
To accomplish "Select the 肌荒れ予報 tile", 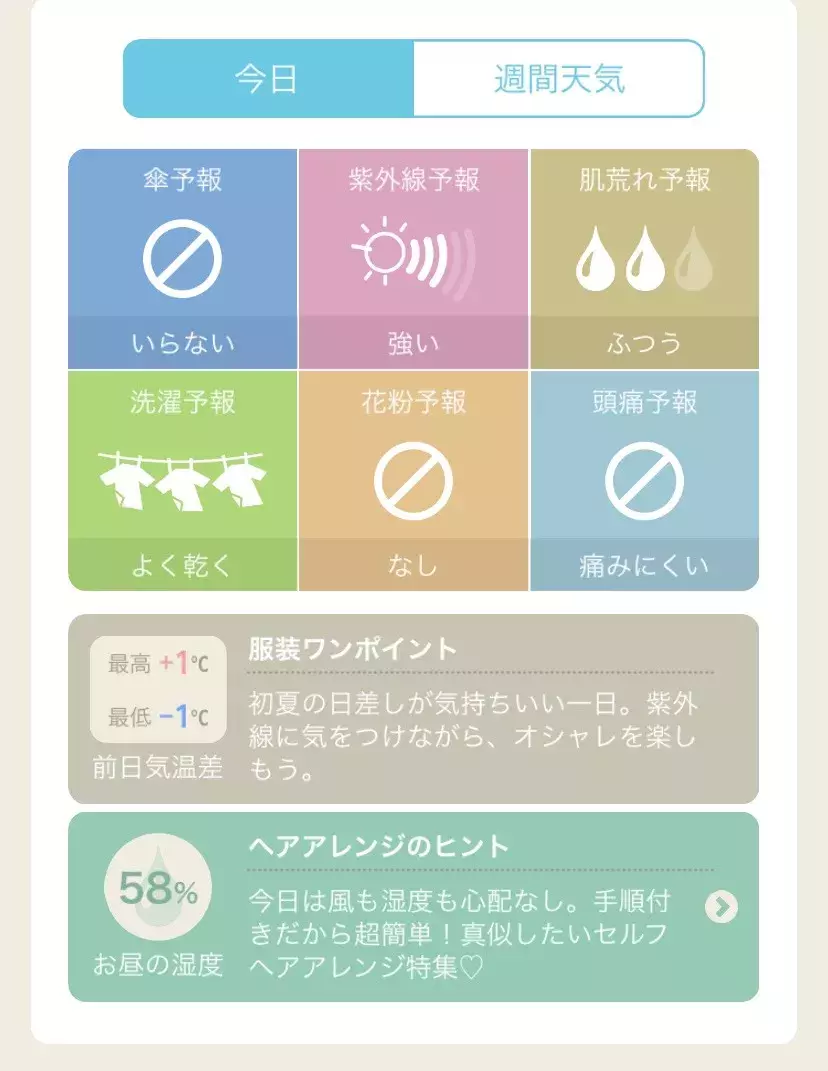I will (x=644, y=259).
